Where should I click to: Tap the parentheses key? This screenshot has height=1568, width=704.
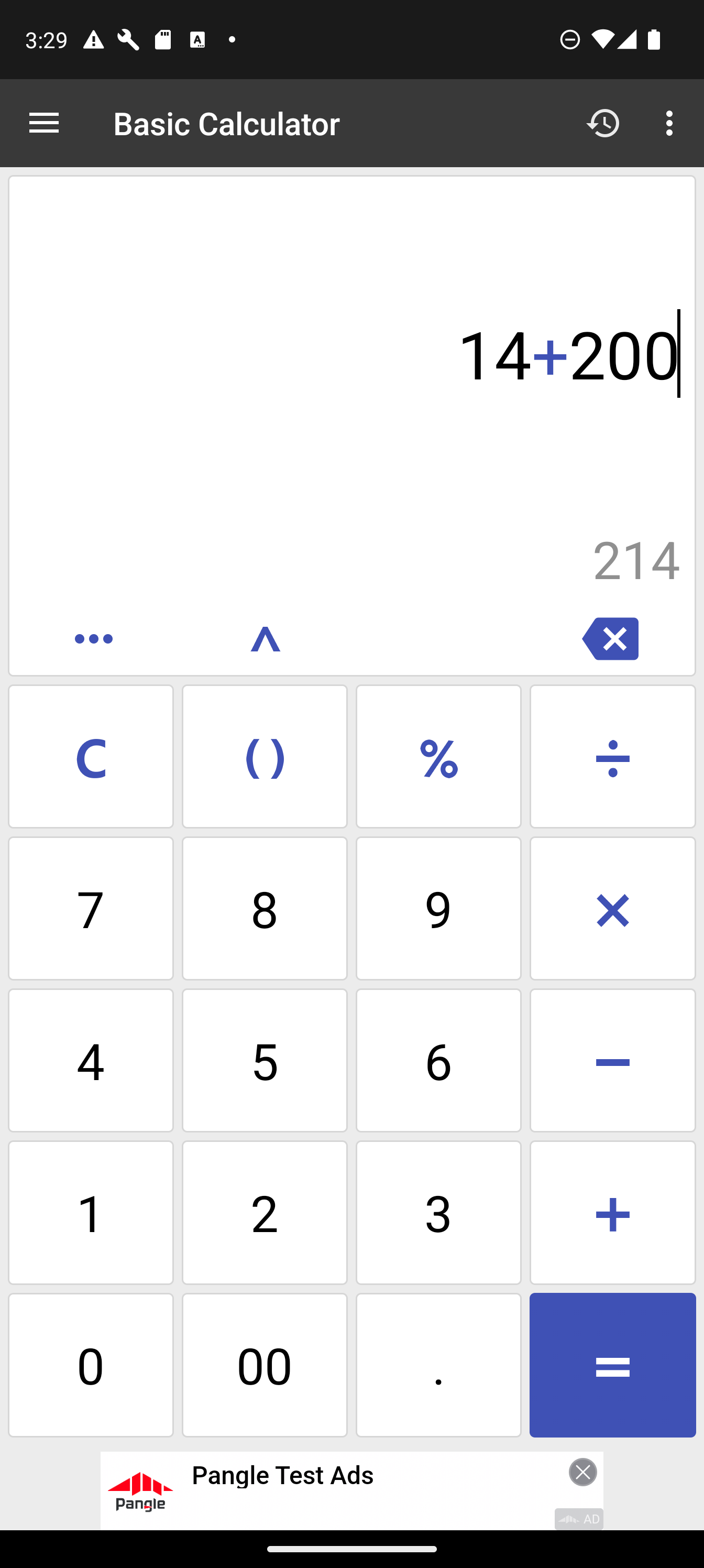tap(264, 757)
